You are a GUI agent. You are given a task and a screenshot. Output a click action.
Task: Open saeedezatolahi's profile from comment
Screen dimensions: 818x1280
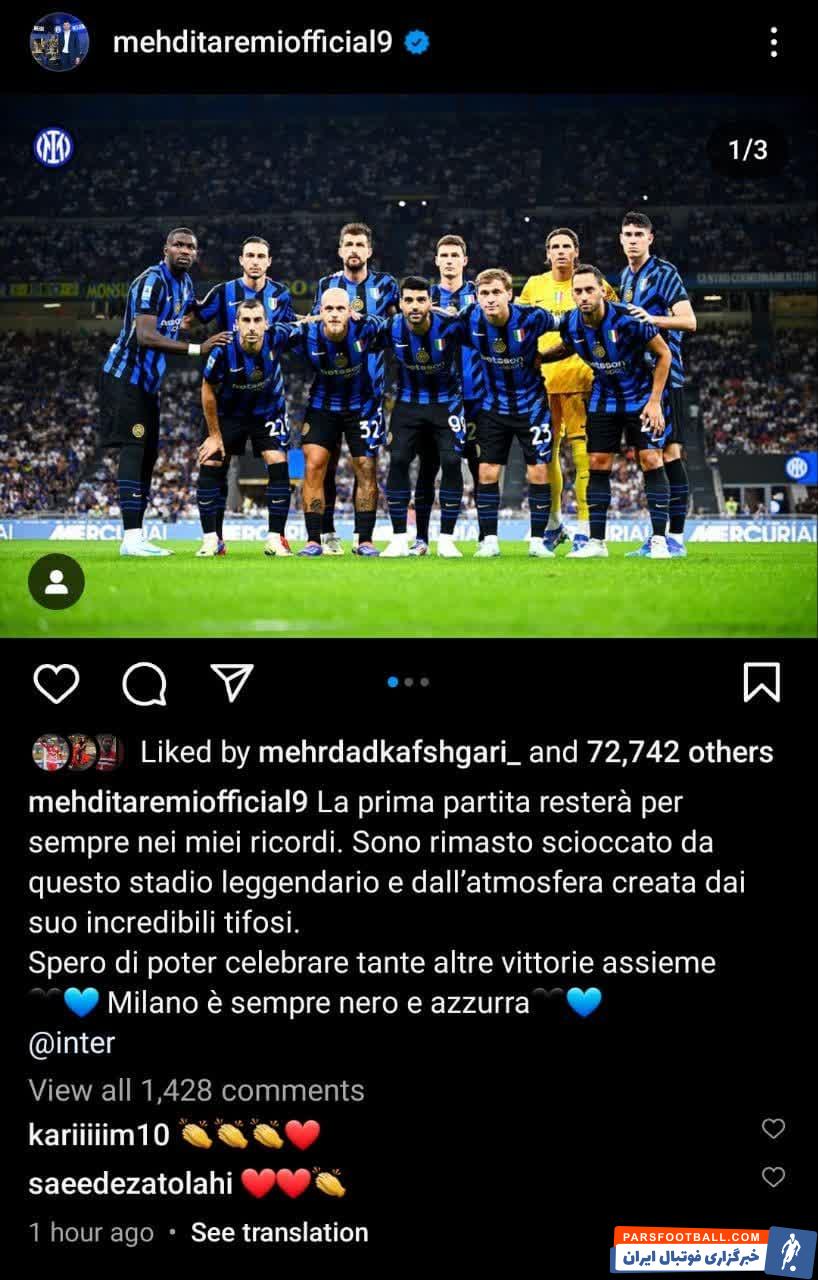[130, 1184]
